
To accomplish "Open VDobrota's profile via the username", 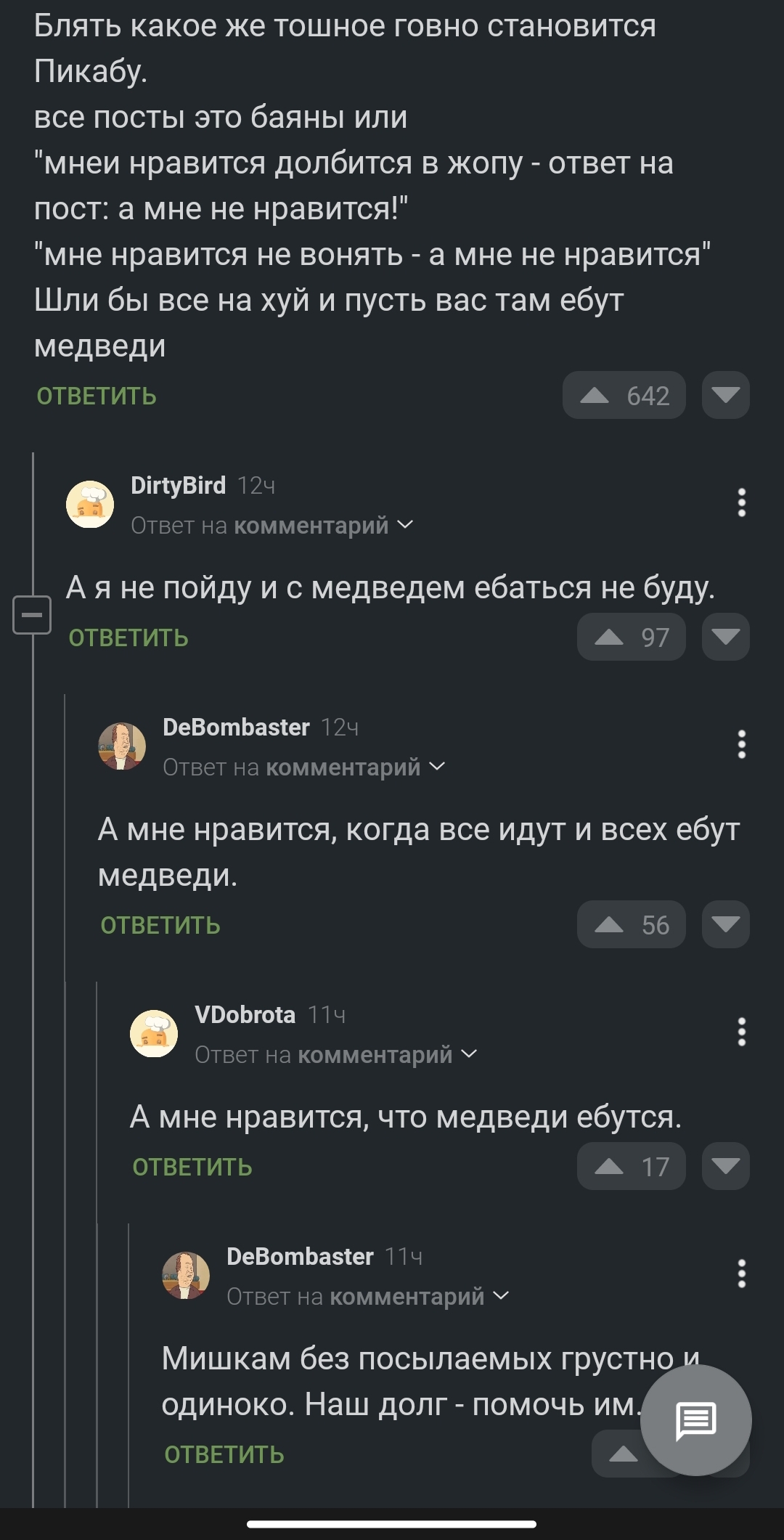I will [x=245, y=1014].
